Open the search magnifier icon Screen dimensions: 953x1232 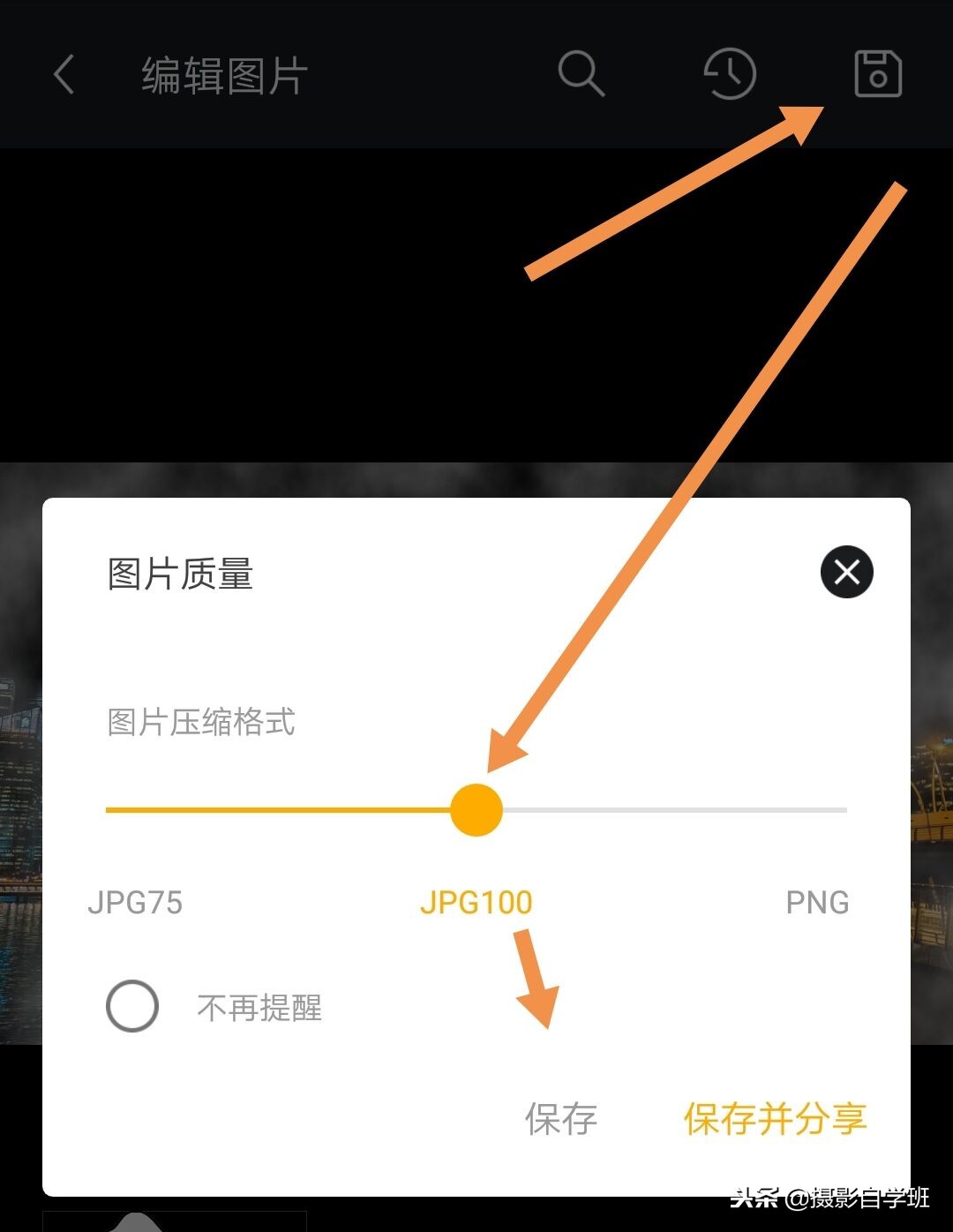coord(581,73)
